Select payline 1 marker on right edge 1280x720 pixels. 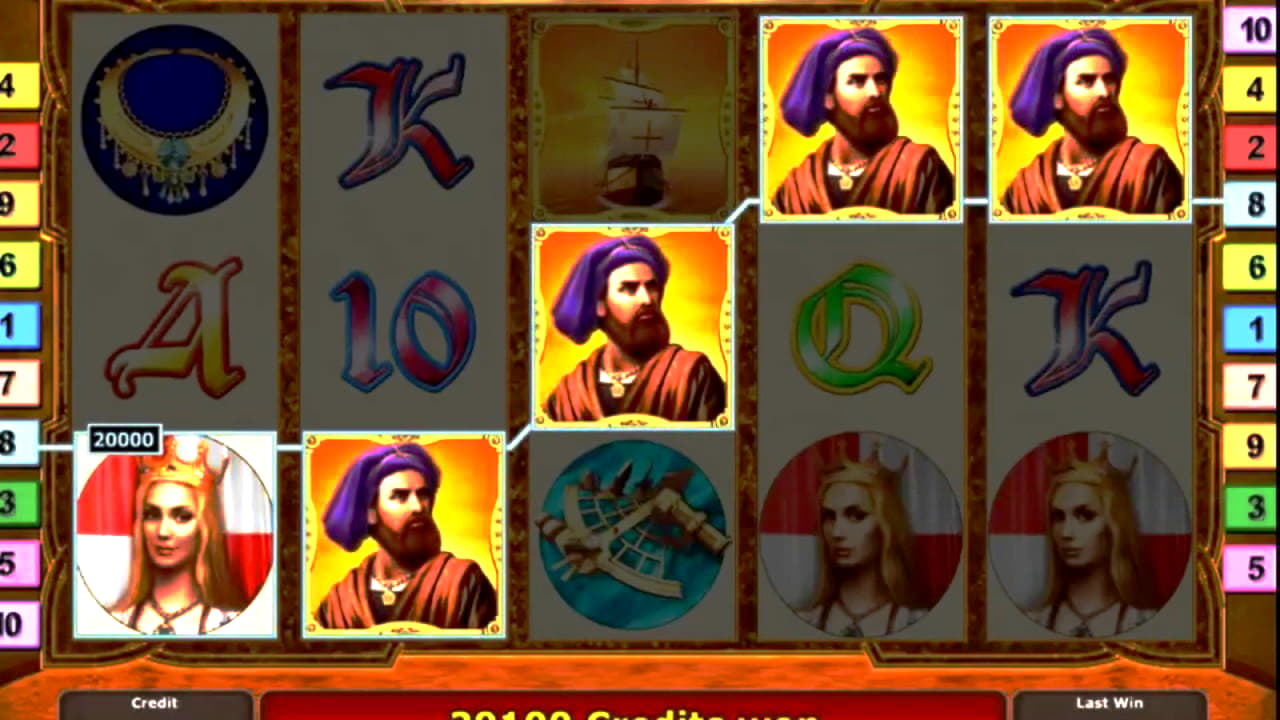tap(1250, 328)
